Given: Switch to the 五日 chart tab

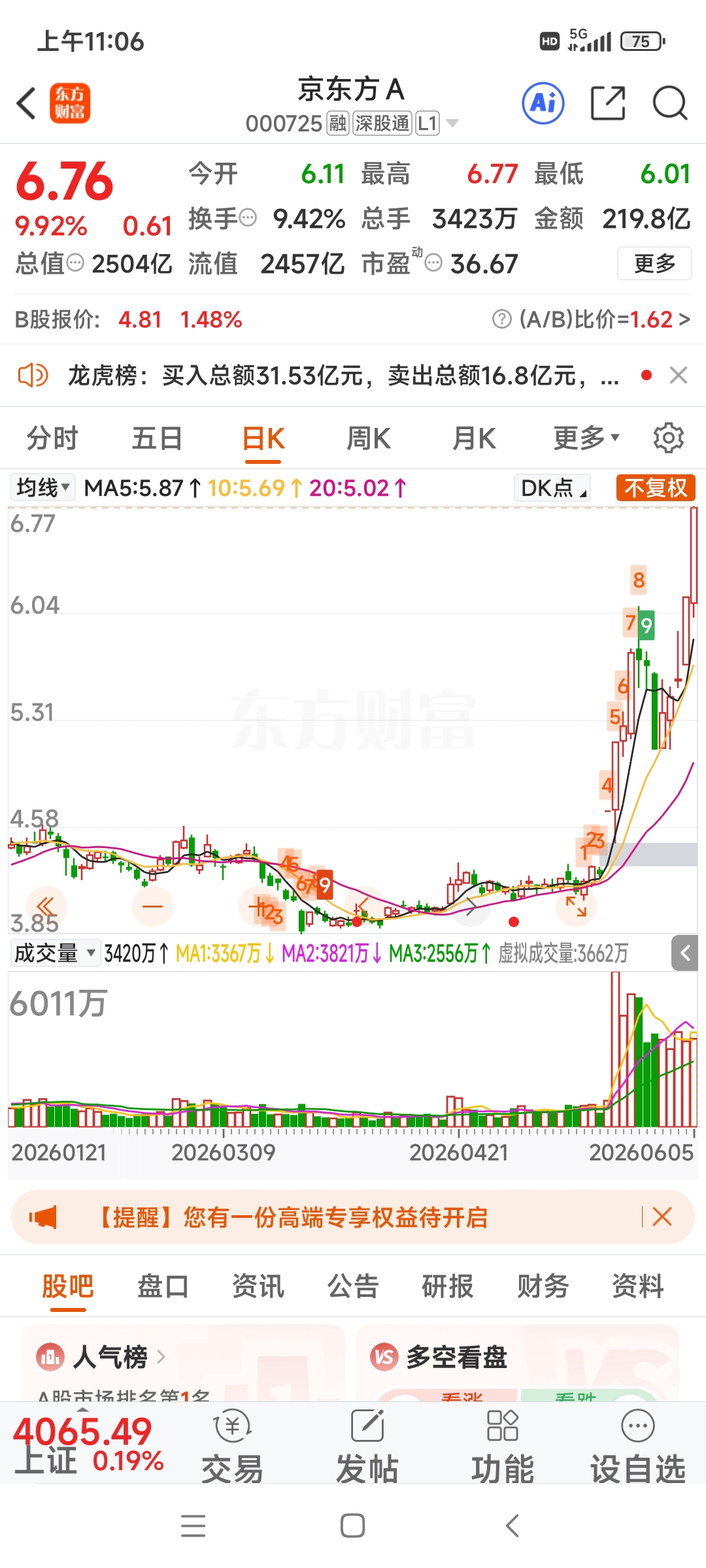Looking at the screenshot, I should coord(157,438).
